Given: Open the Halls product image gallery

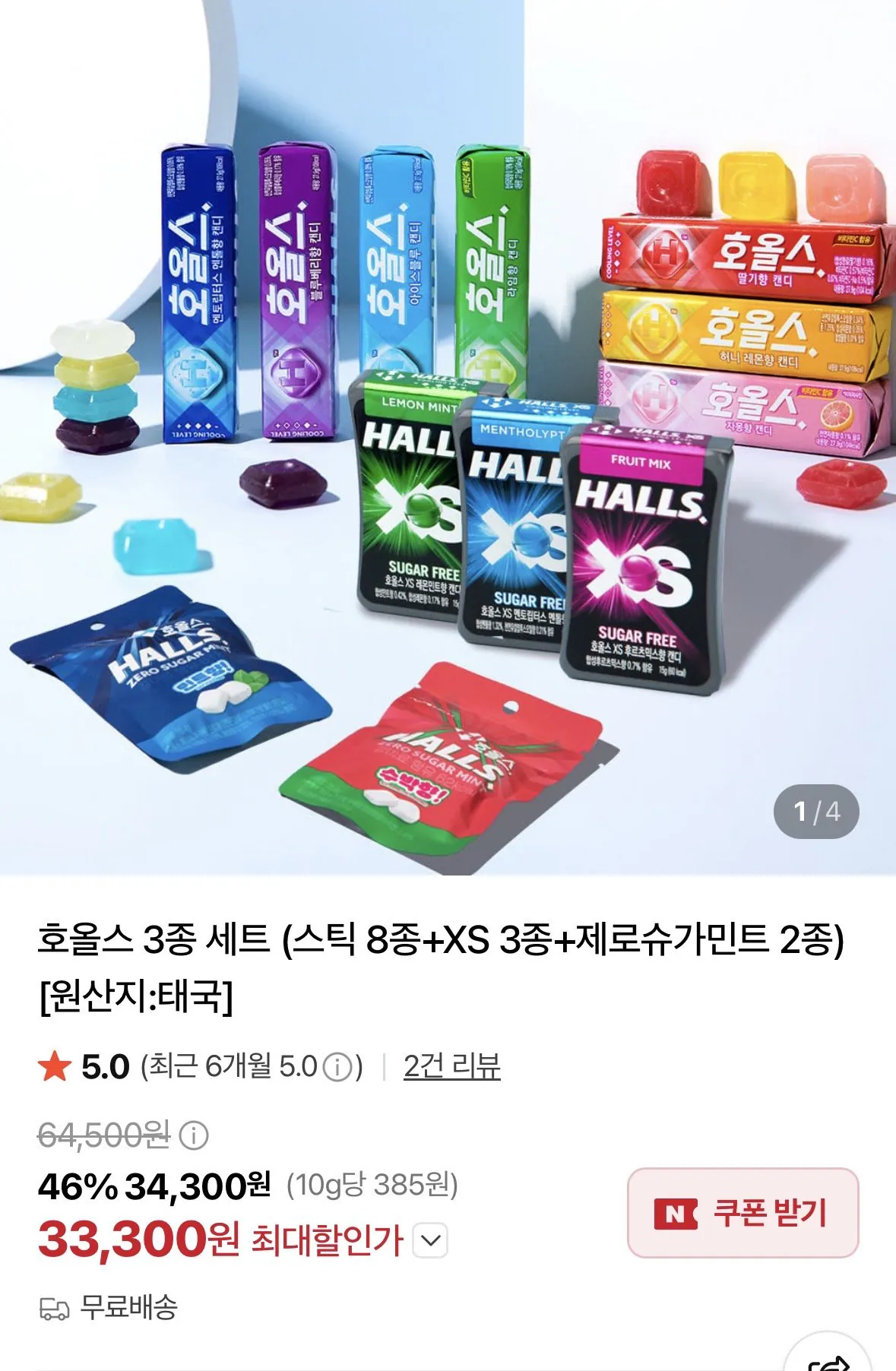Looking at the screenshot, I should pyautogui.click(x=448, y=437).
